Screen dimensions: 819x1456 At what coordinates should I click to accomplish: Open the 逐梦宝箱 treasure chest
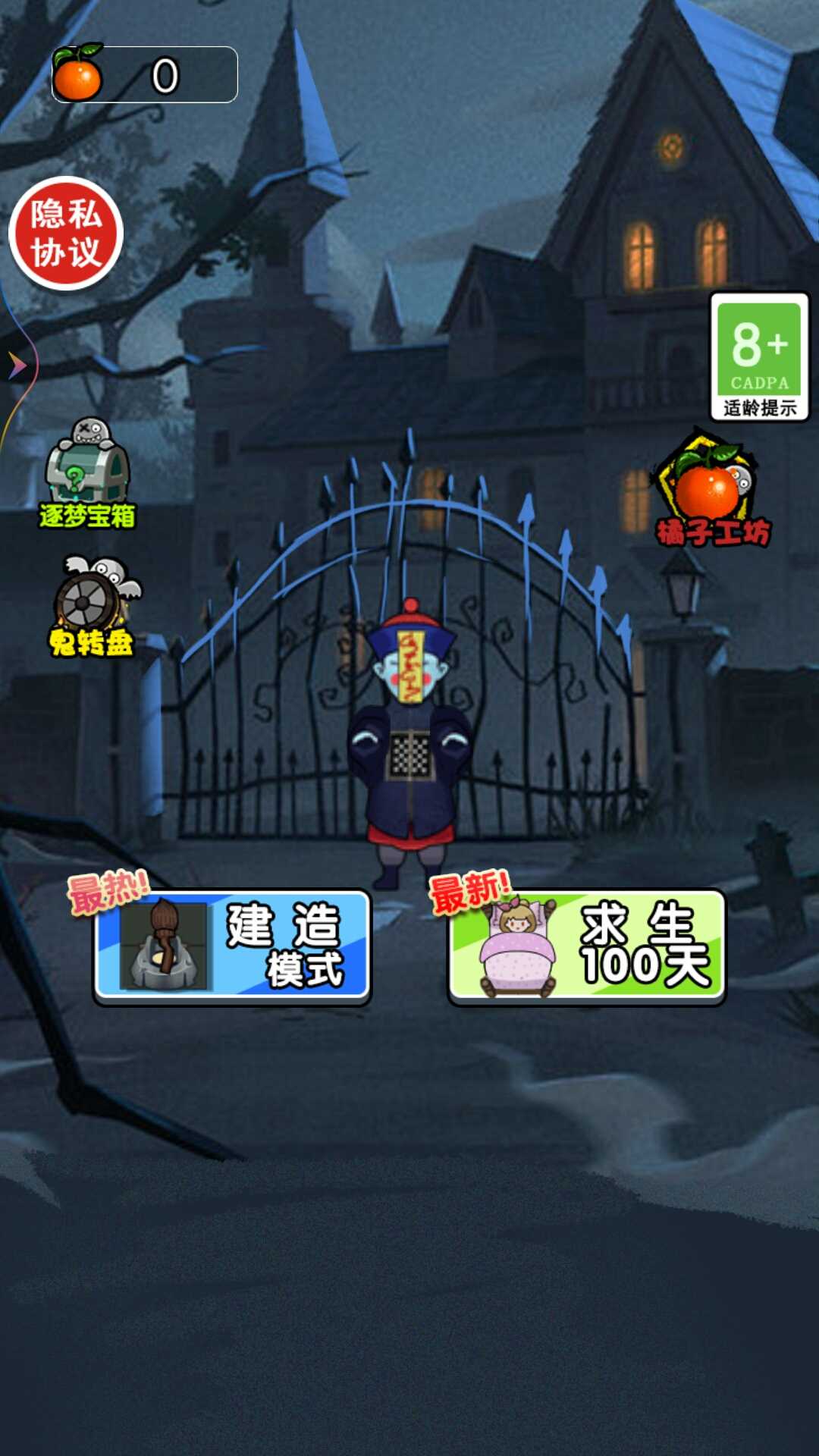pos(87,474)
